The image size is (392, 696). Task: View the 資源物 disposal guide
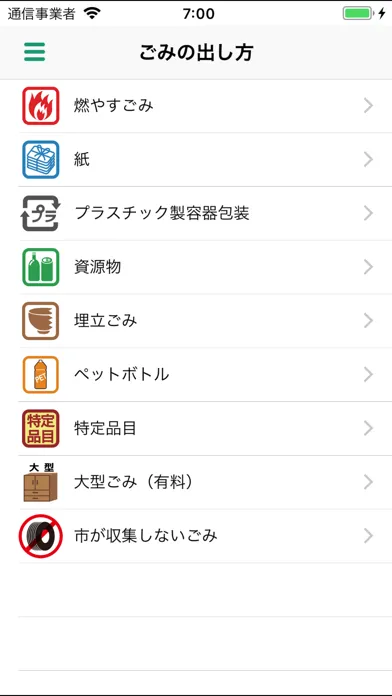point(196,267)
